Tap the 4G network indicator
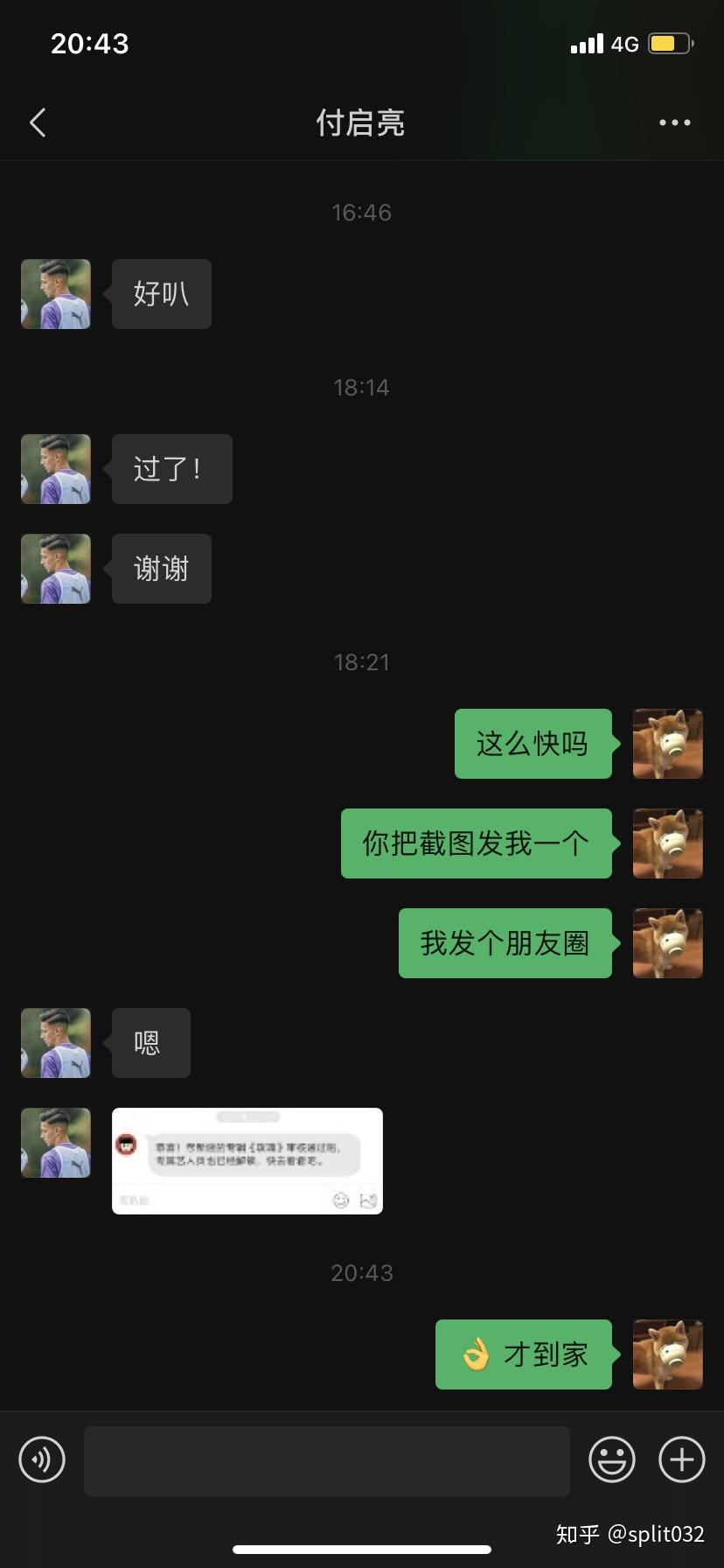 [x=623, y=43]
